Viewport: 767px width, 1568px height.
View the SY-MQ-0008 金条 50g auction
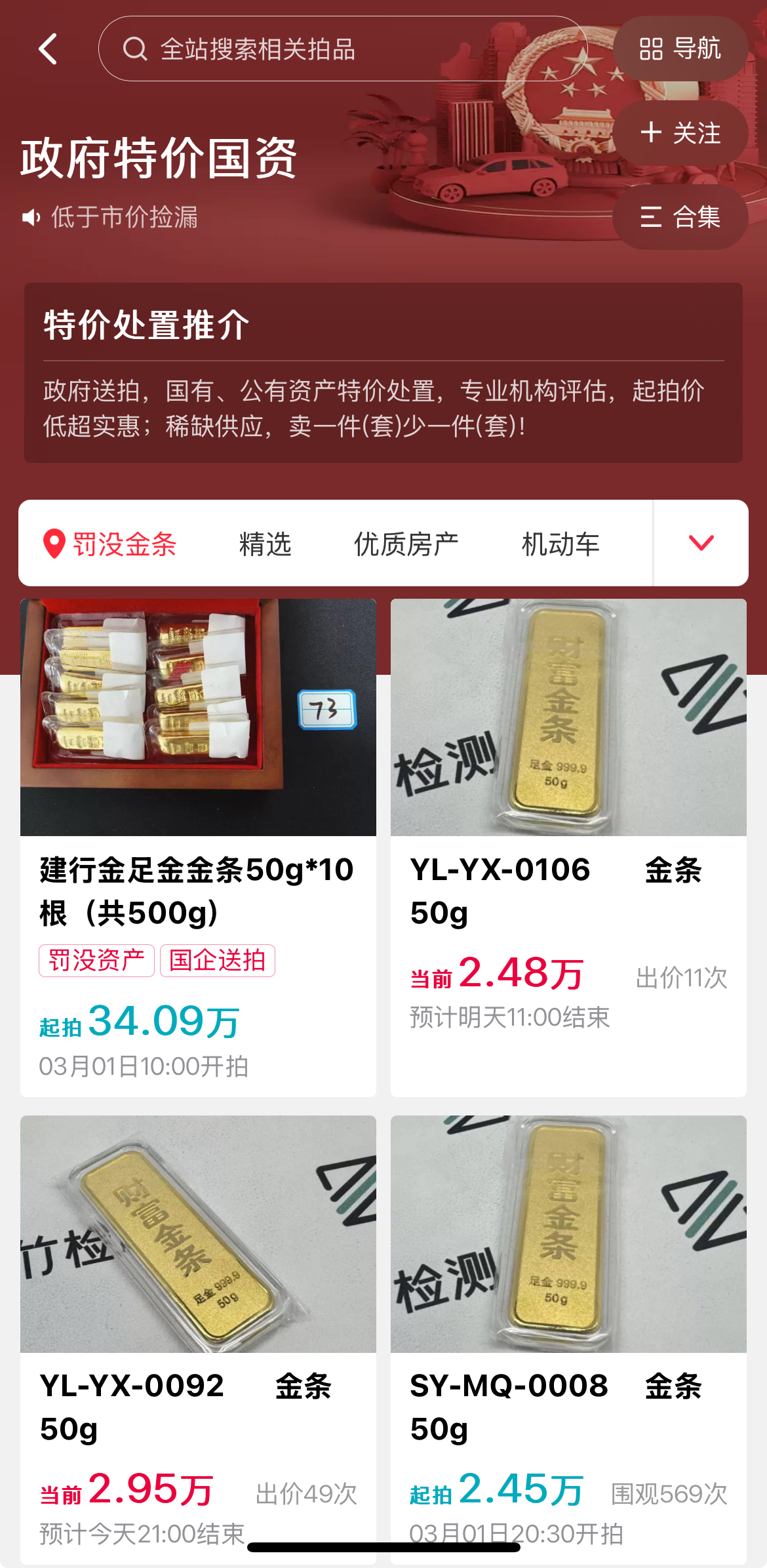point(568,1338)
